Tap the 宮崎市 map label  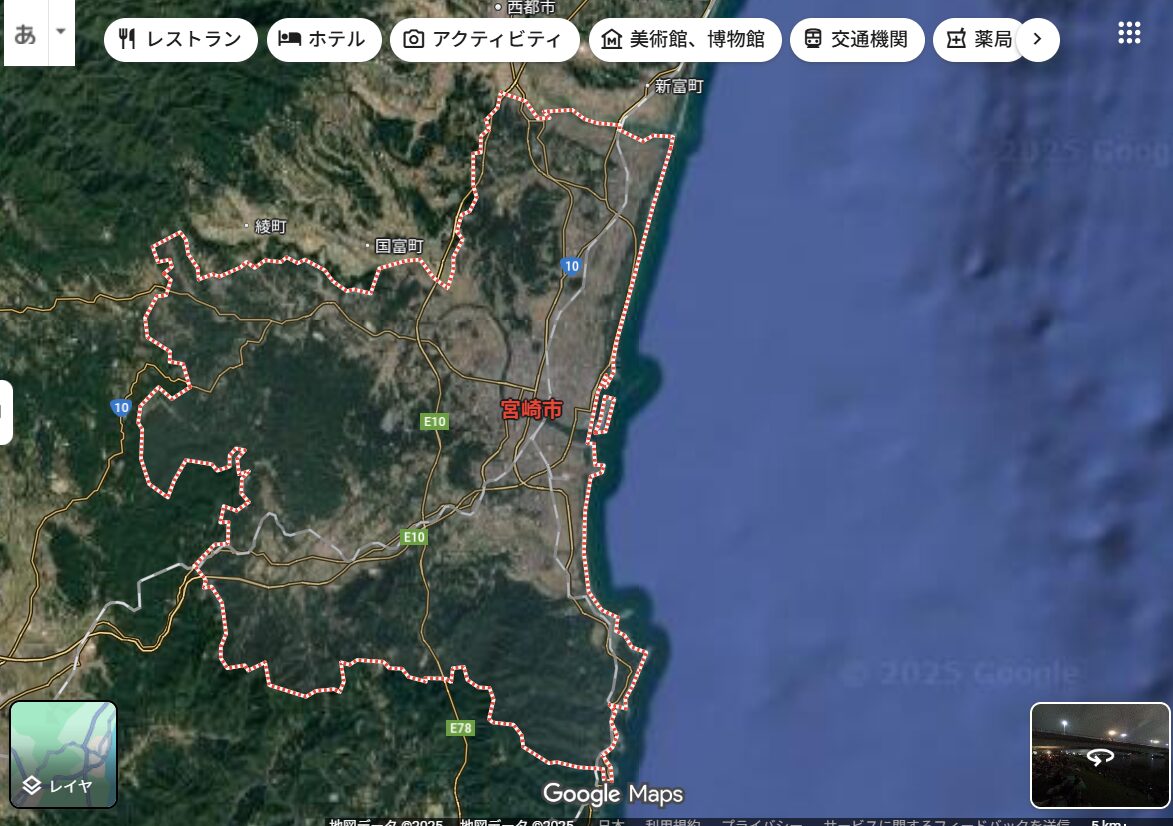[x=531, y=410]
